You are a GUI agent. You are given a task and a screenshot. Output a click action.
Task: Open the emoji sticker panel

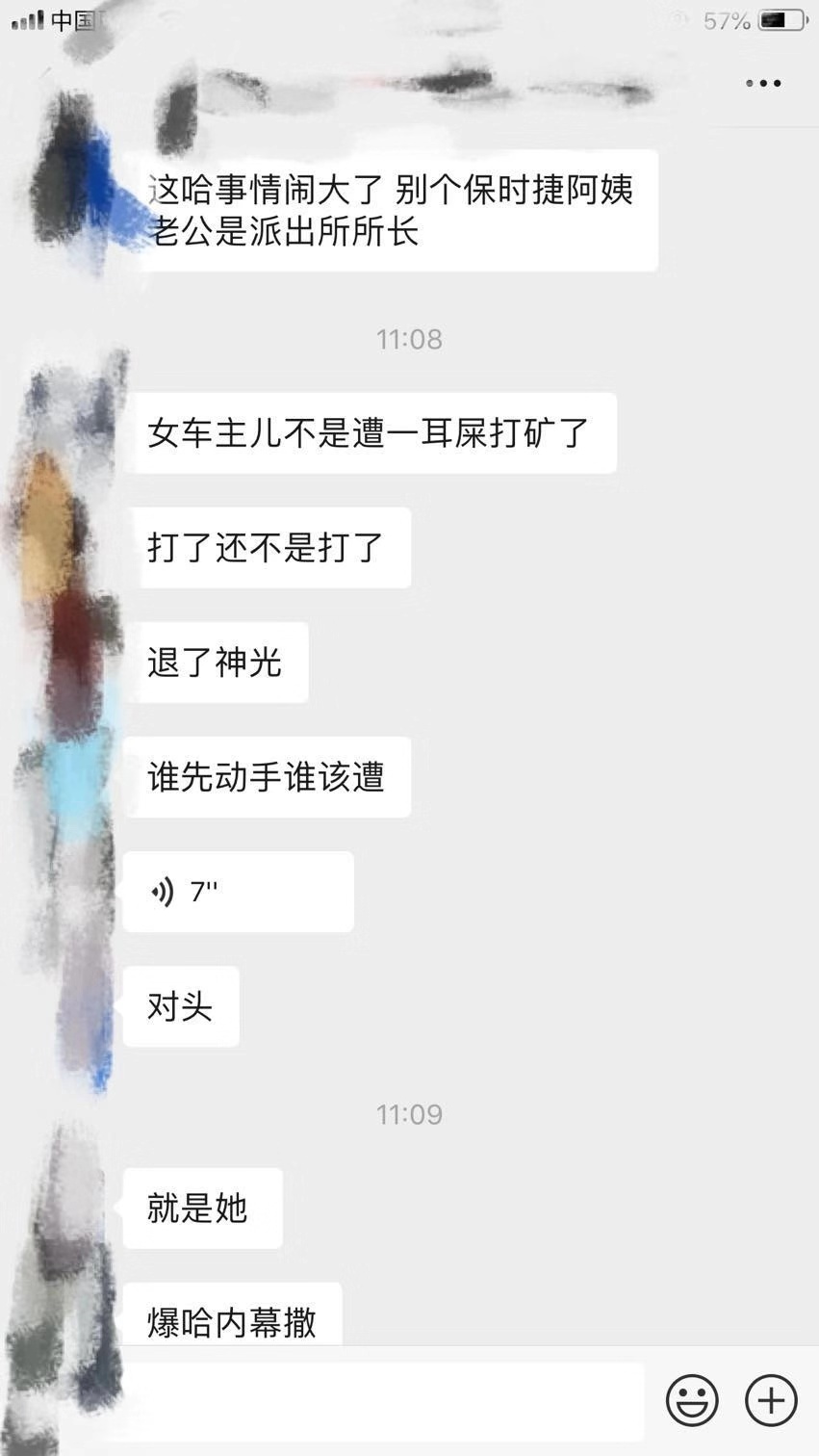[x=692, y=1400]
